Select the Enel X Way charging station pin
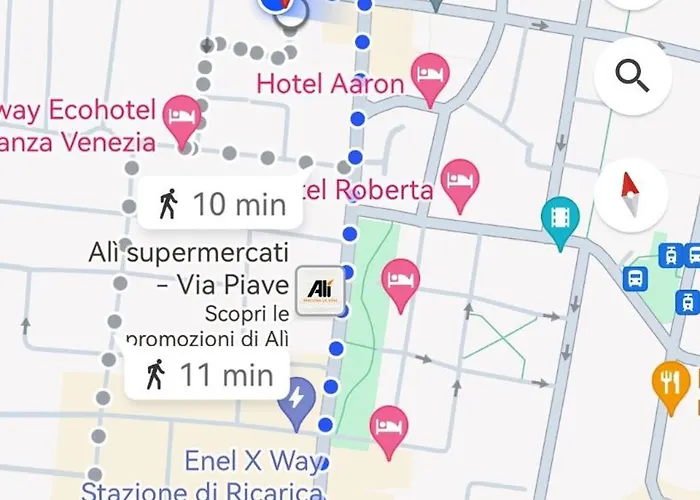This screenshot has height=500, width=700. coord(295,402)
